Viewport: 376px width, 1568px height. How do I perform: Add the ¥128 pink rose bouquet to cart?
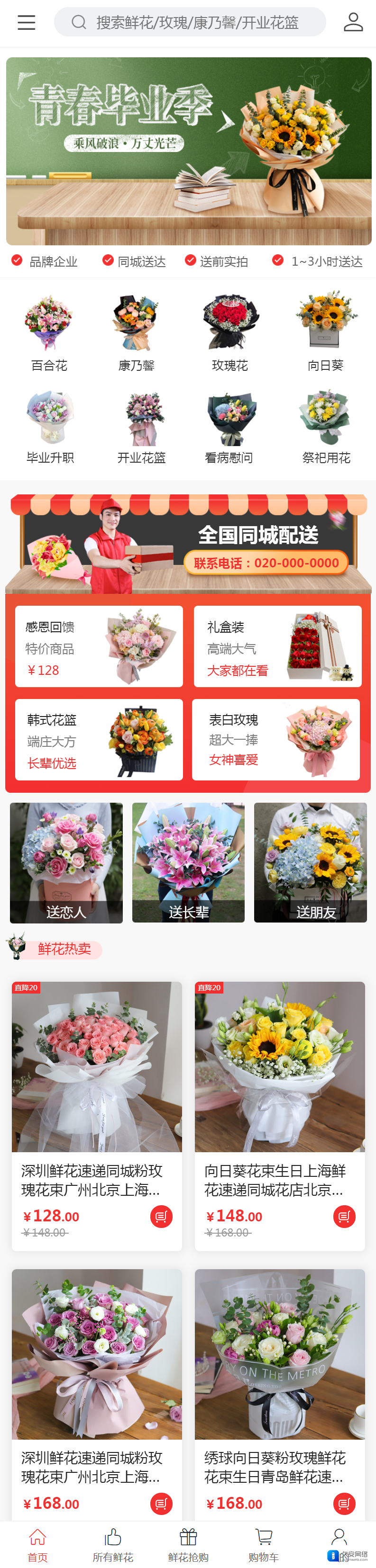coord(161,1216)
